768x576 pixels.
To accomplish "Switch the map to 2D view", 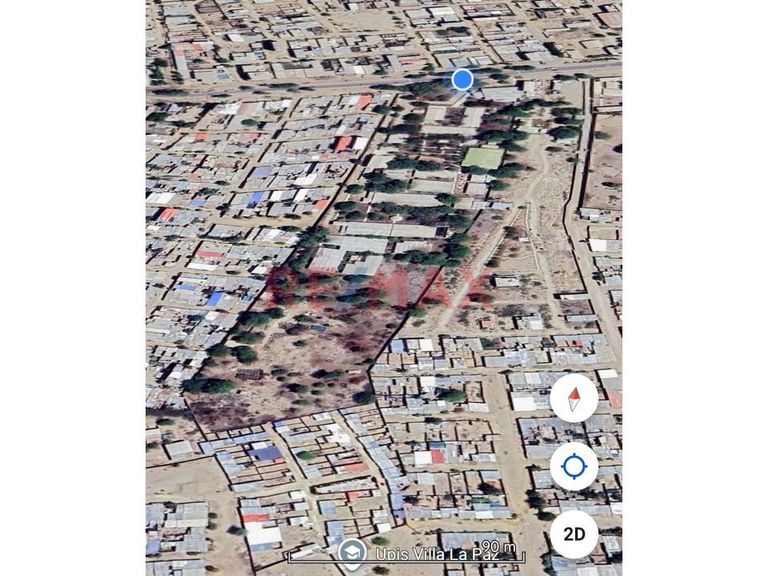I will click(574, 534).
